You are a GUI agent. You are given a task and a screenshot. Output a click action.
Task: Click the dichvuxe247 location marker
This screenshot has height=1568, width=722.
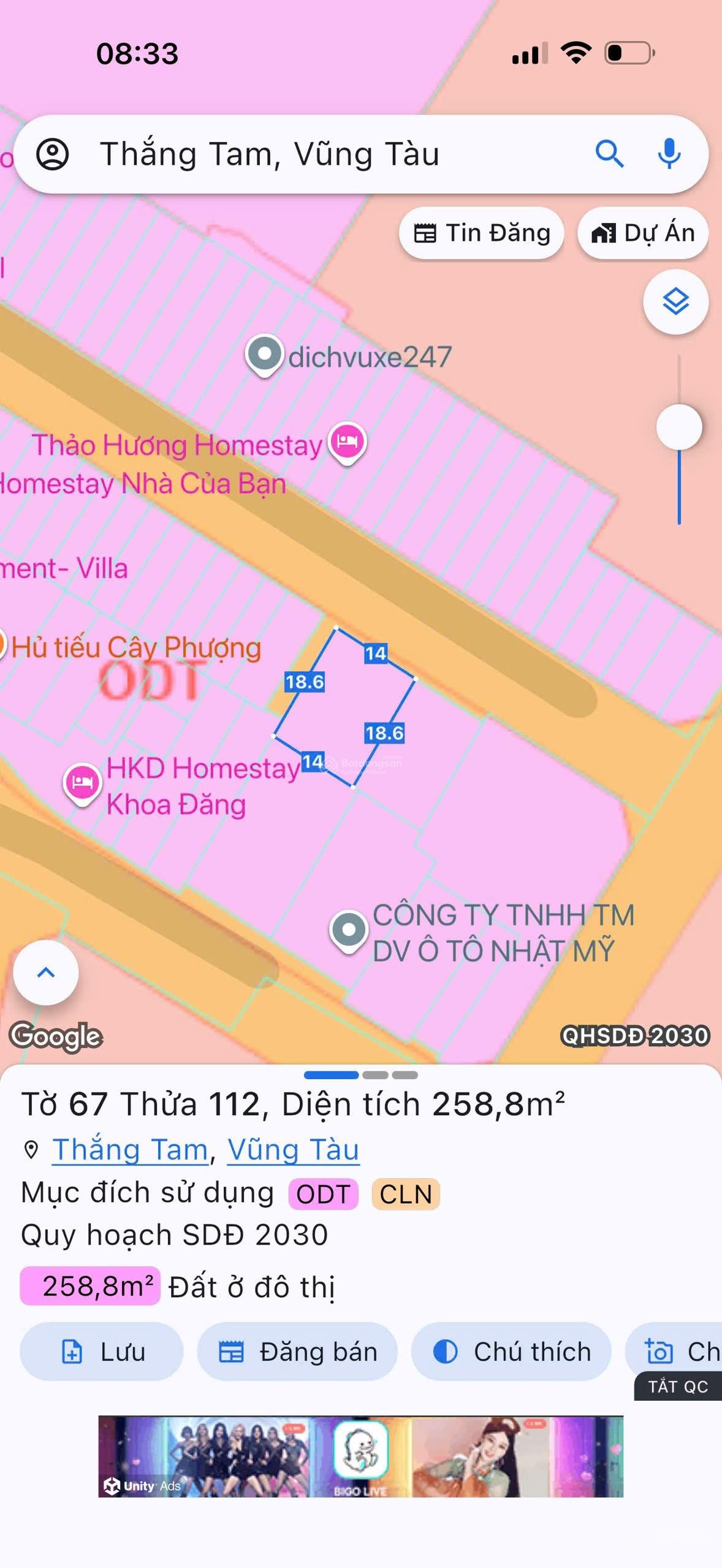point(264,354)
